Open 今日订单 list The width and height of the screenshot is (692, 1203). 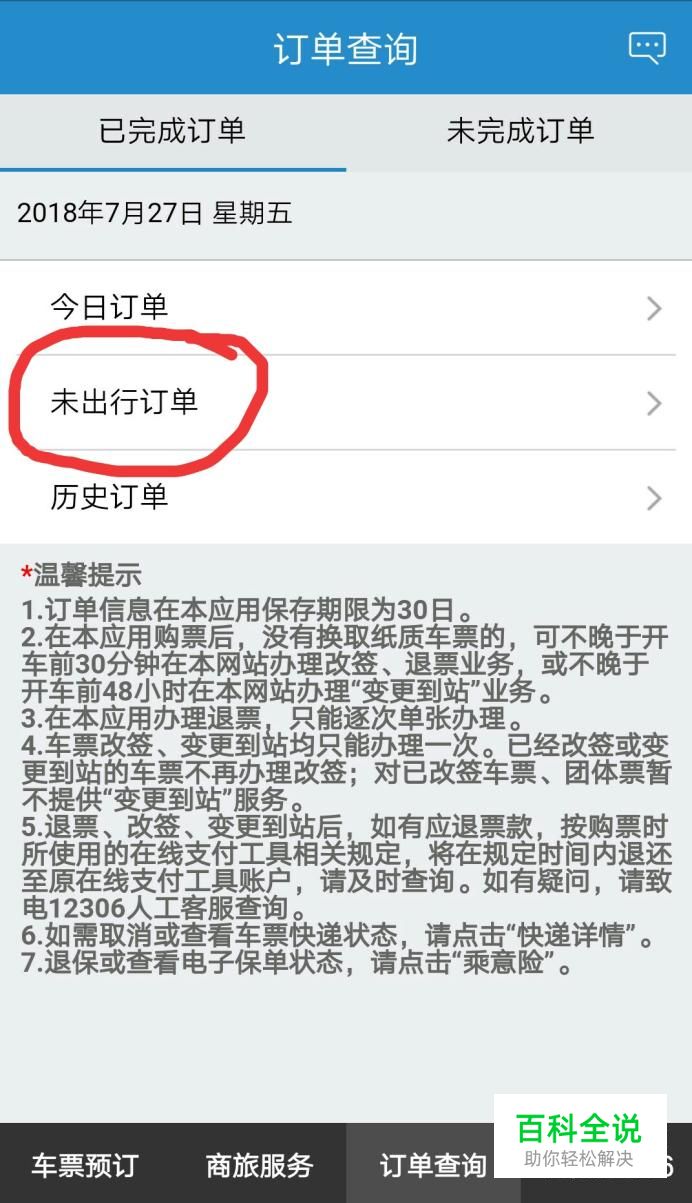pos(345,307)
